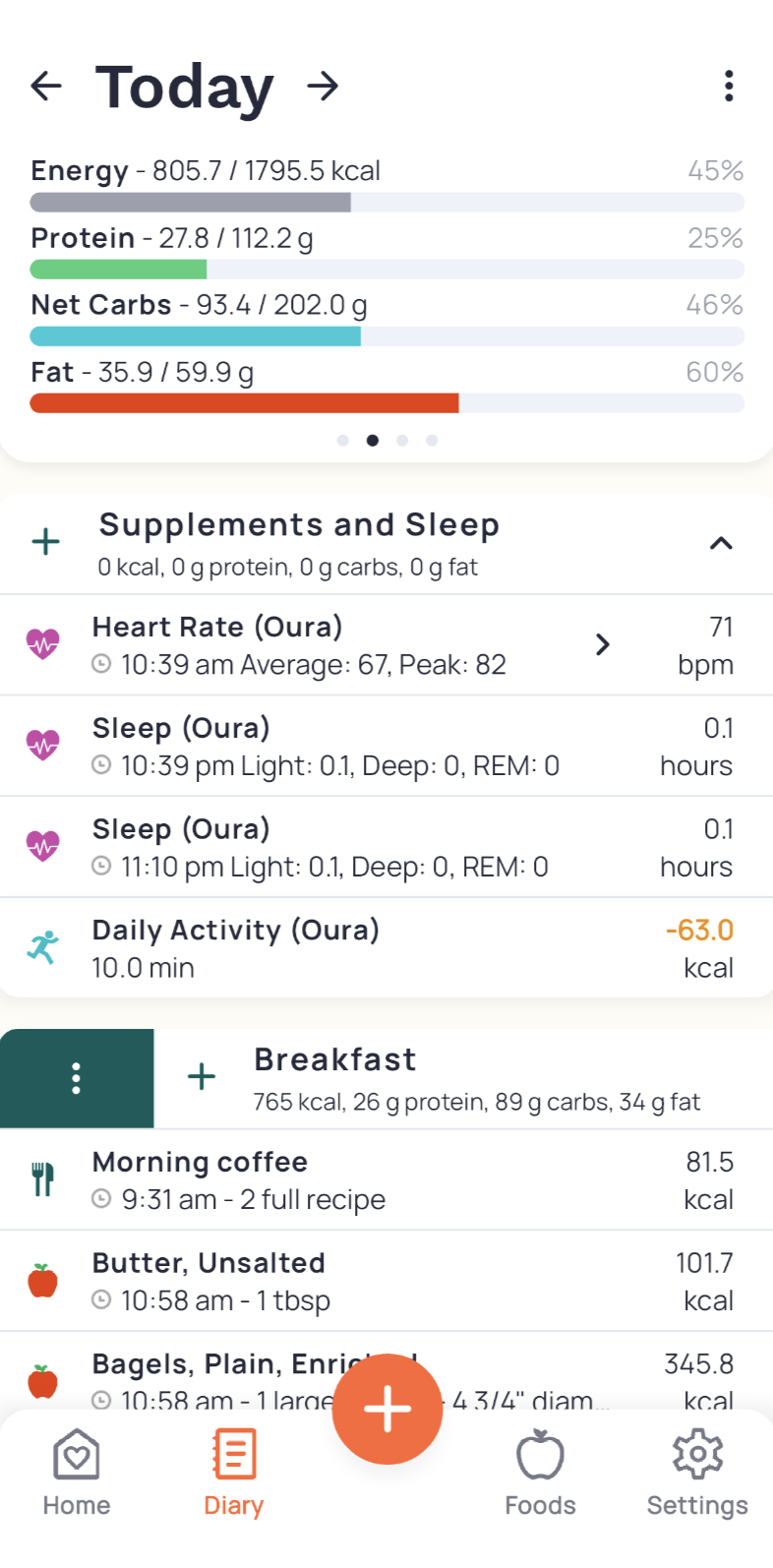
Task: Go to the next day
Action: [323, 87]
